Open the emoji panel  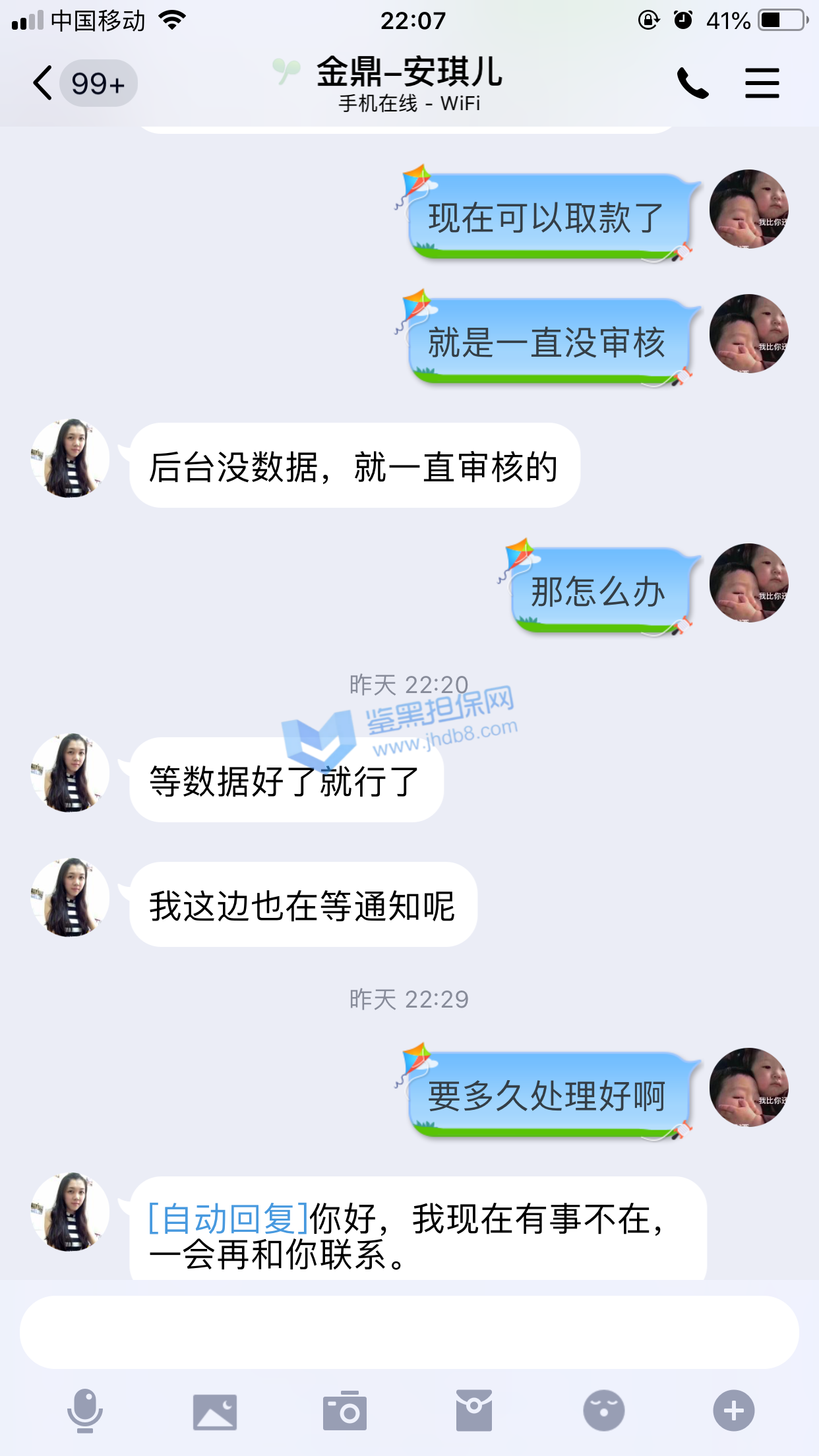[603, 1411]
